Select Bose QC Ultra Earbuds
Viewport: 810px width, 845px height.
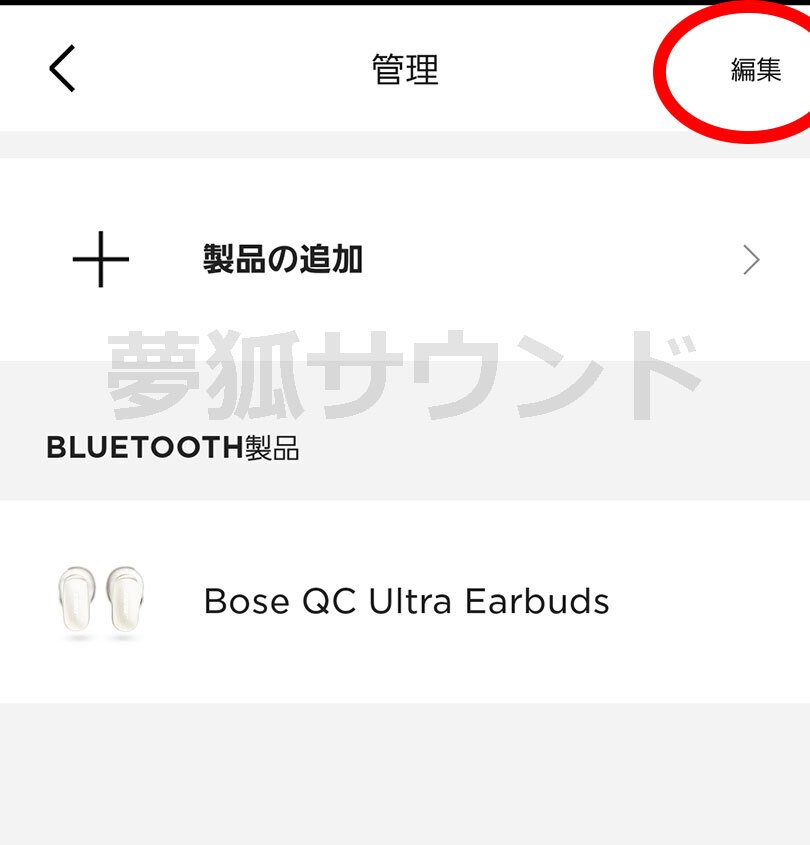(405, 601)
